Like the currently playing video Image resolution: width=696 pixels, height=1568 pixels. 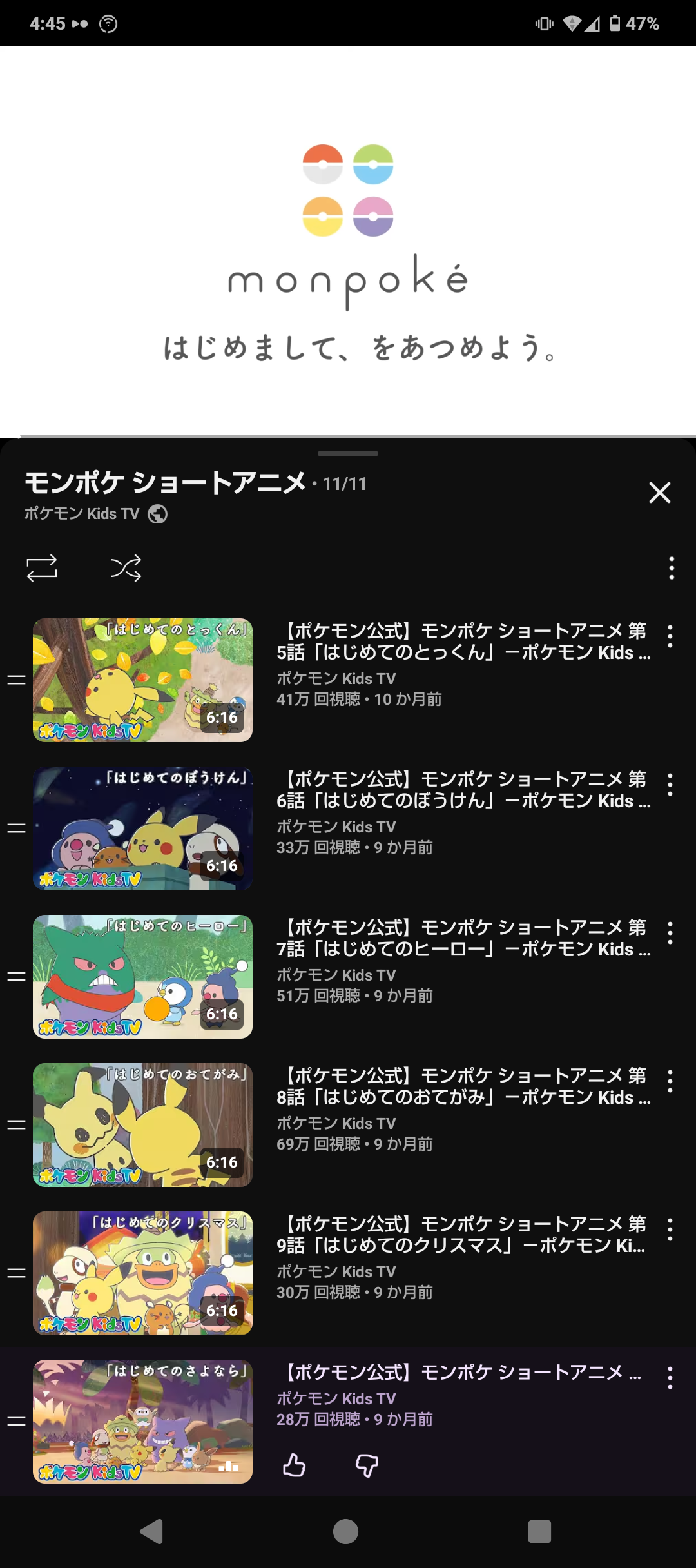295,1465
